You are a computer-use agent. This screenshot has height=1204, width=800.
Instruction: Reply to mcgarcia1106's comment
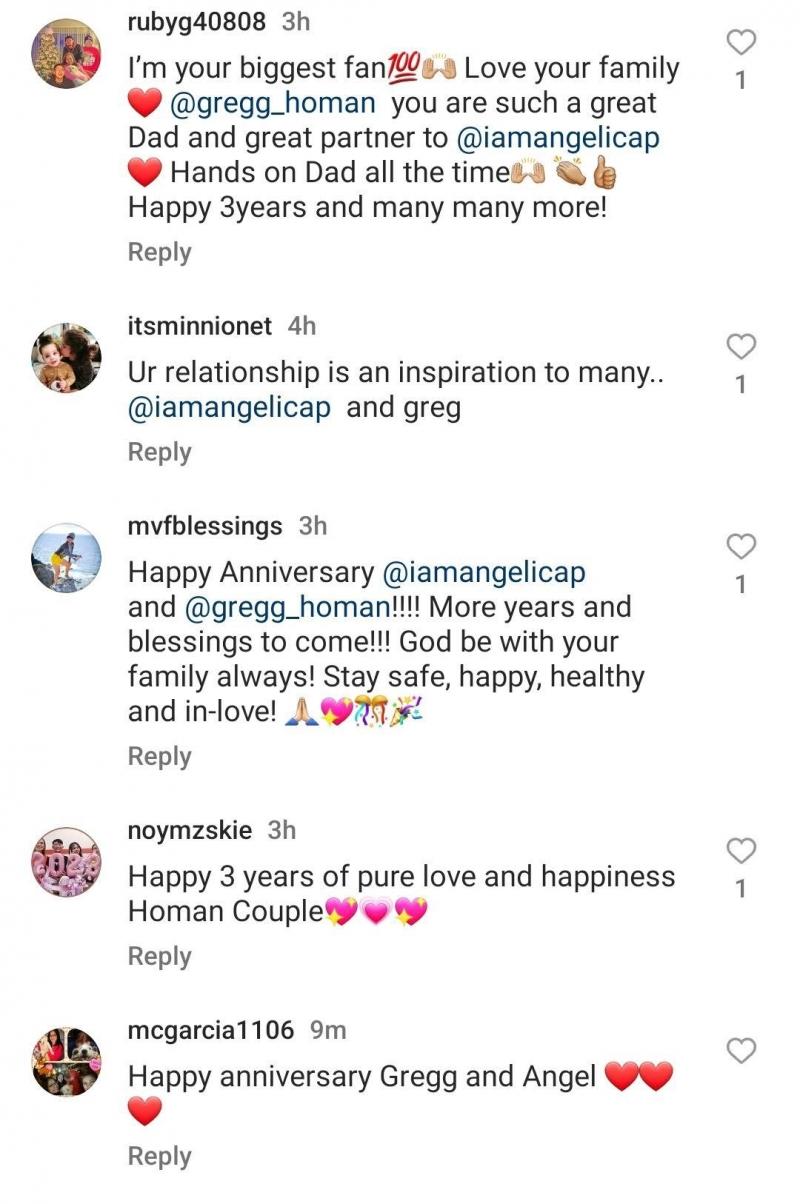[x=159, y=1157]
